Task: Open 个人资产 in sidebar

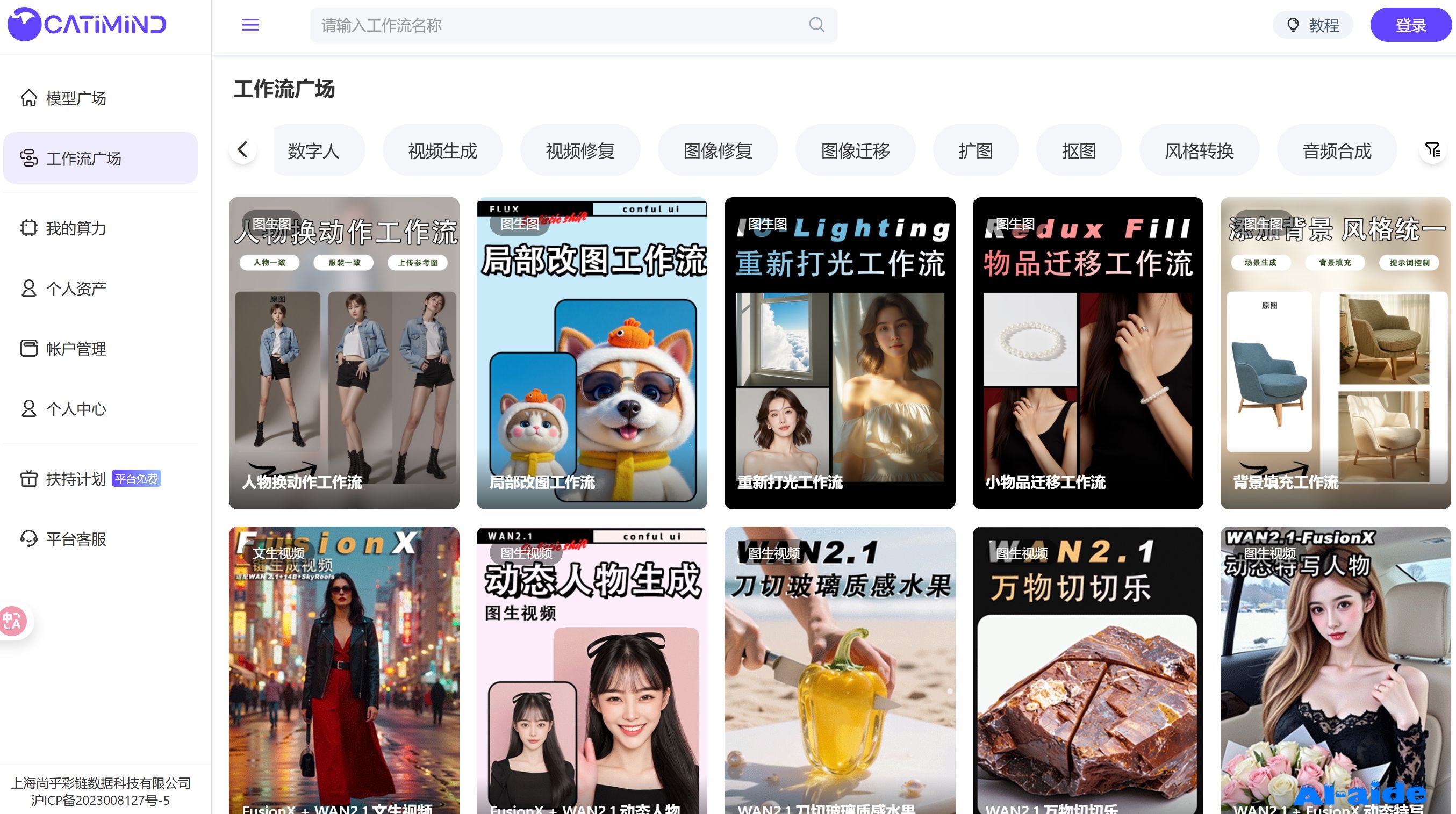Action: pos(76,289)
